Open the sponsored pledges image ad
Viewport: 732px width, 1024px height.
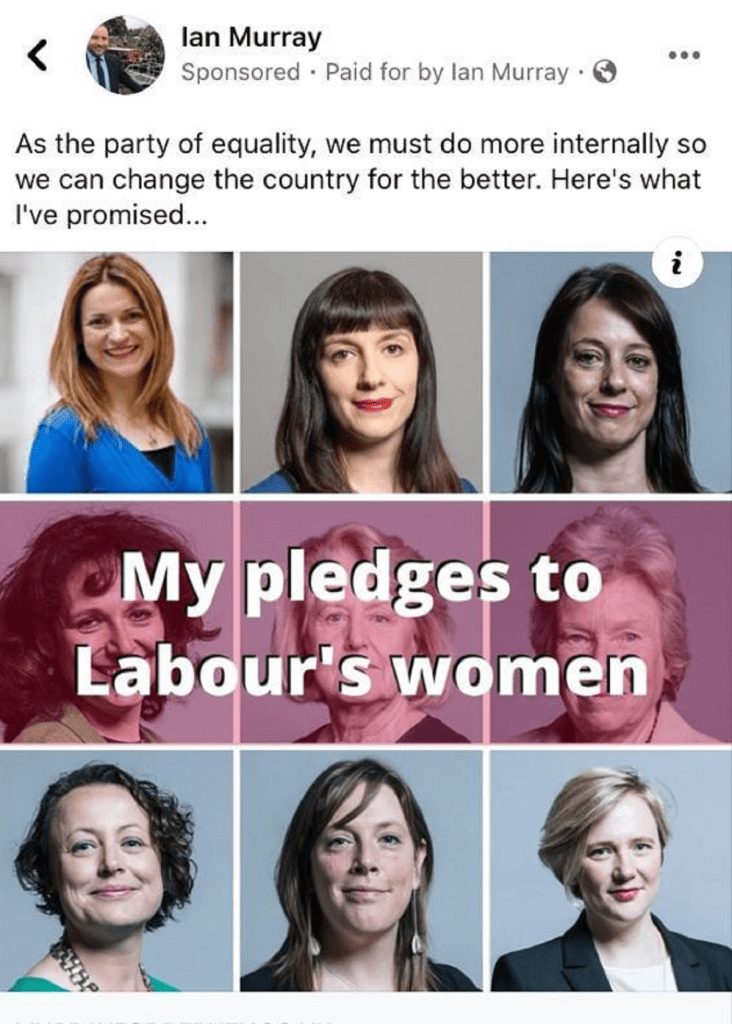point(366,620)
